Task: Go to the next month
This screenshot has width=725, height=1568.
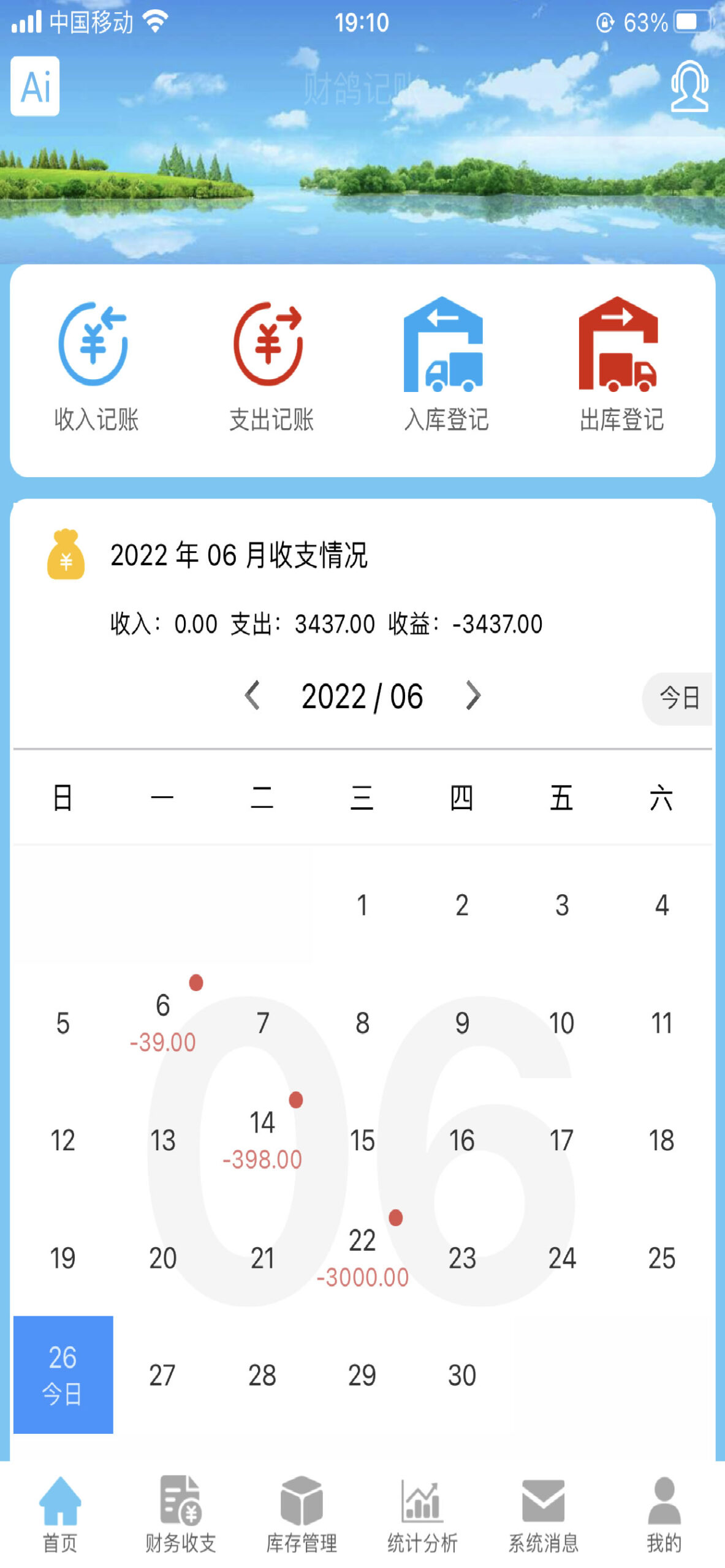Action: tap(473, 696)
